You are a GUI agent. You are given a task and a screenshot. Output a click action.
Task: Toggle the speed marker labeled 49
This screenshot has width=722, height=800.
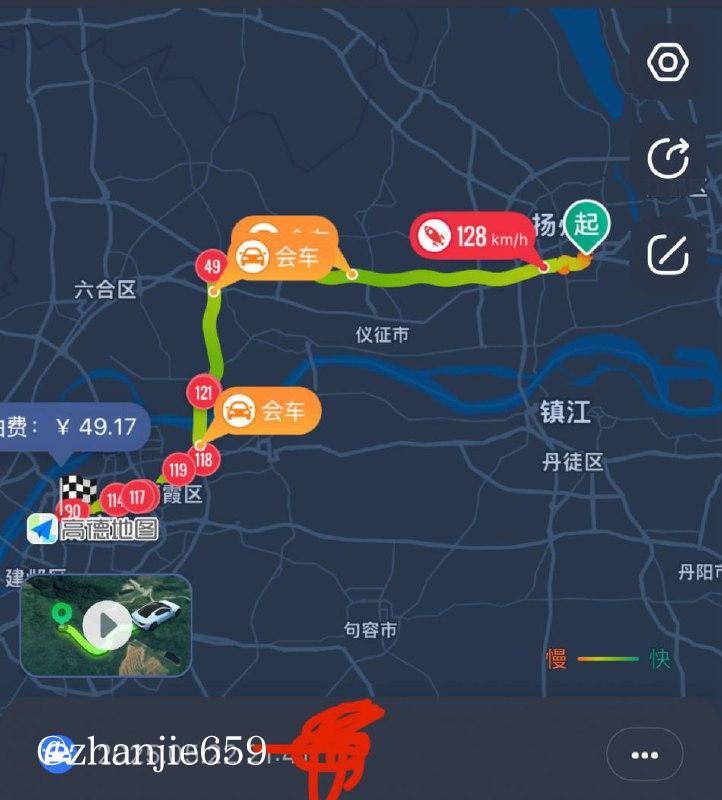tap(211, 266)
